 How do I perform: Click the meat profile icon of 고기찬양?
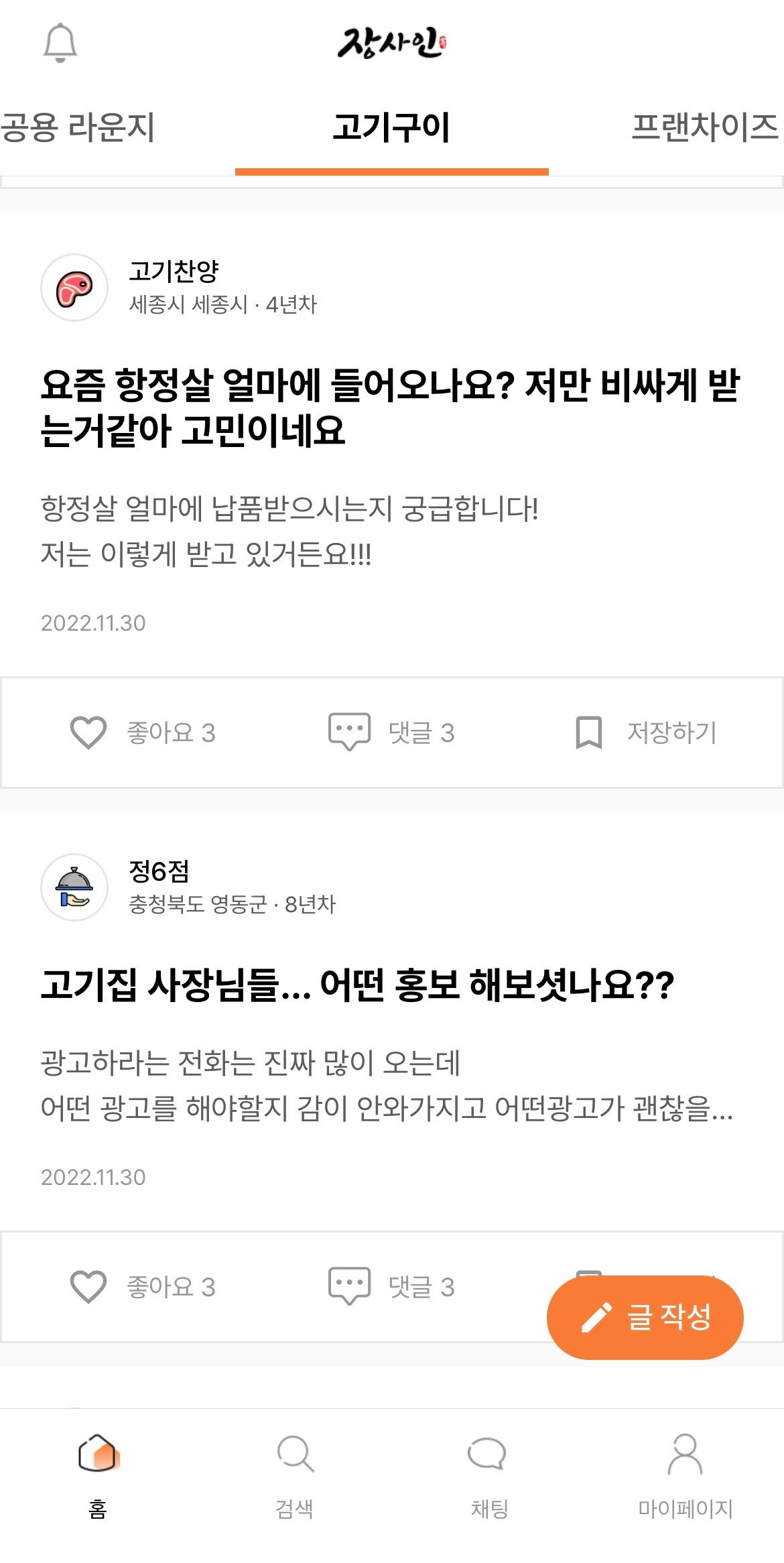tap(75, 286)
